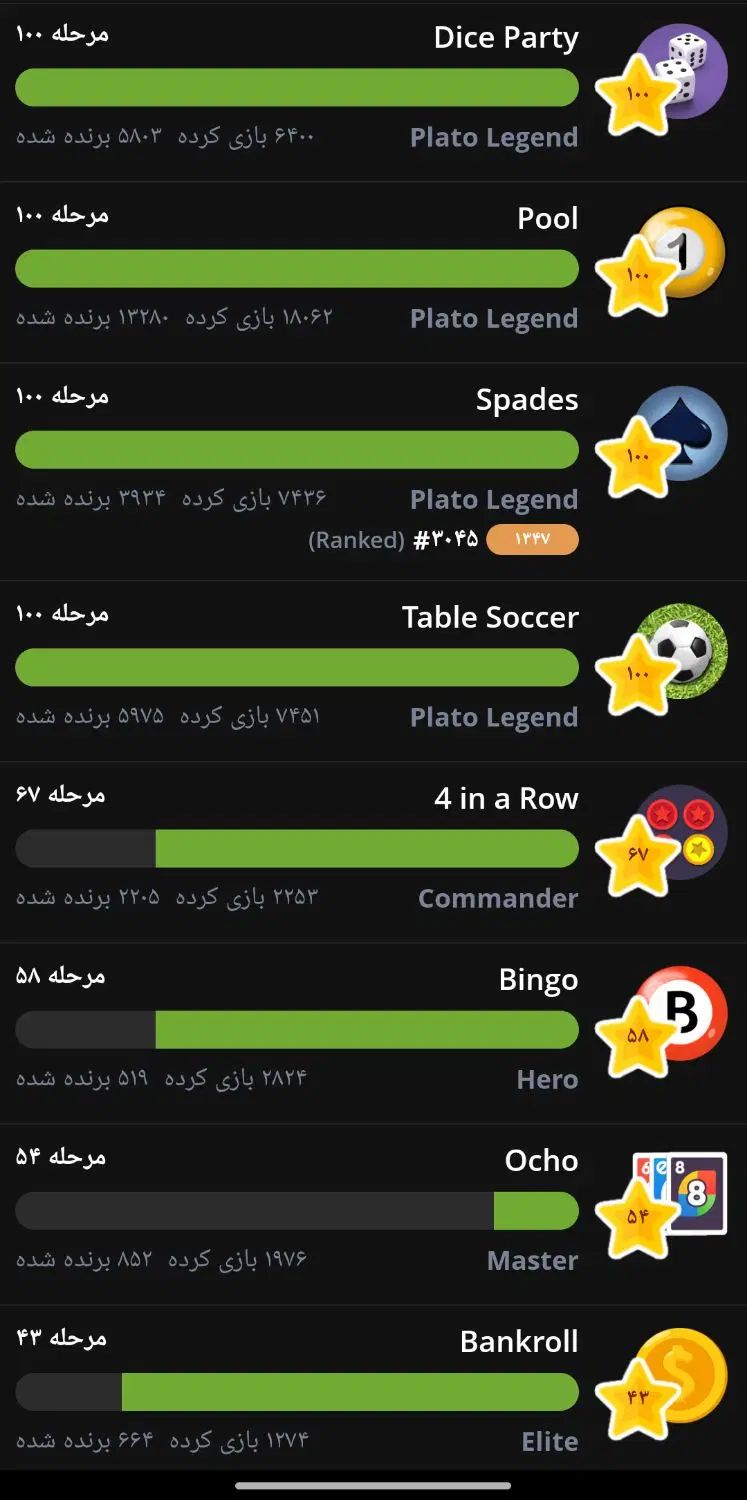View the Table Soccer game entry

pos(373,668)
